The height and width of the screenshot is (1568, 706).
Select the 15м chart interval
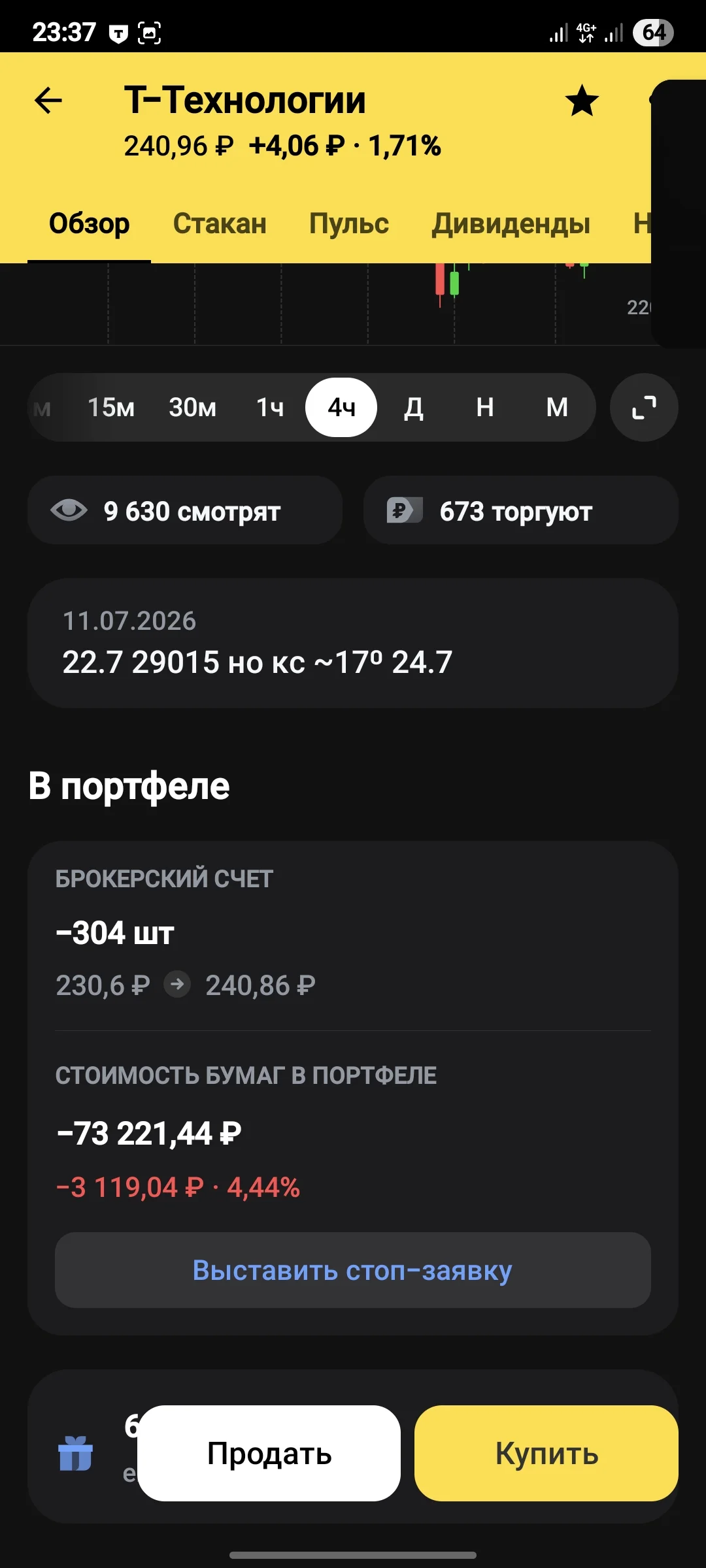(x=111, y=407)
